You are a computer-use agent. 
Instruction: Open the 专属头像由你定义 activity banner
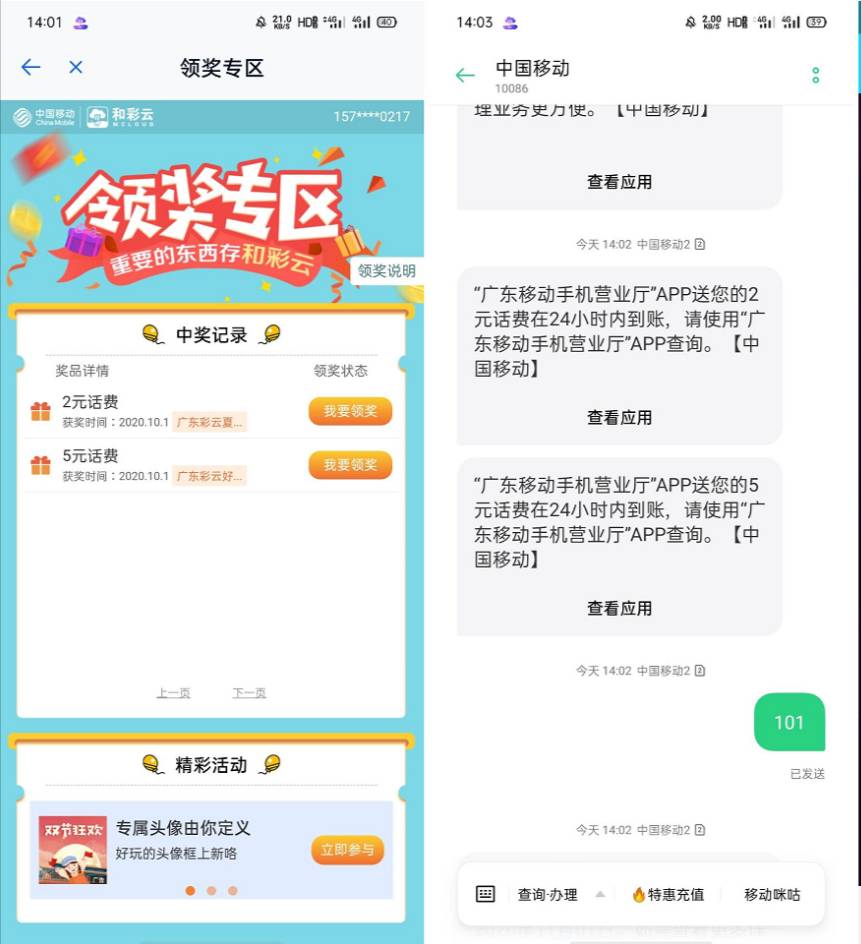coord(180,840)
